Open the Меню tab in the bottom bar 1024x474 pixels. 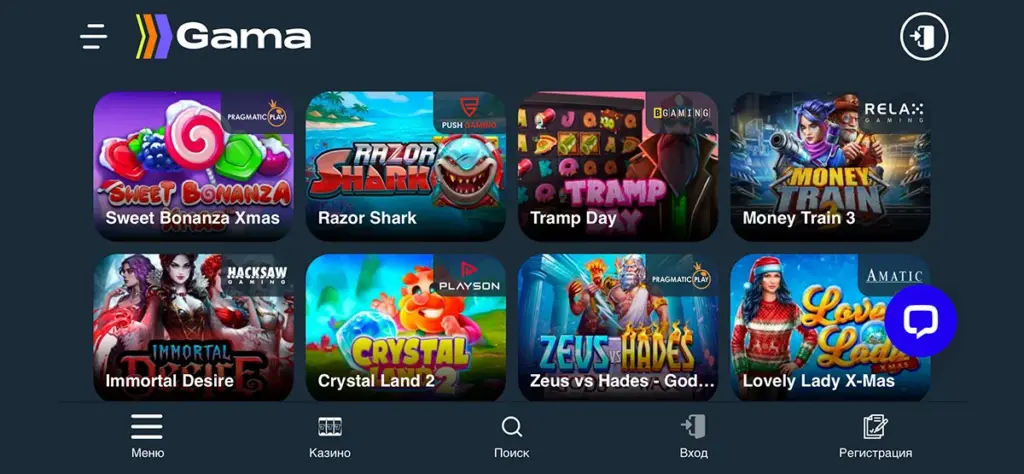click(147, 437)
